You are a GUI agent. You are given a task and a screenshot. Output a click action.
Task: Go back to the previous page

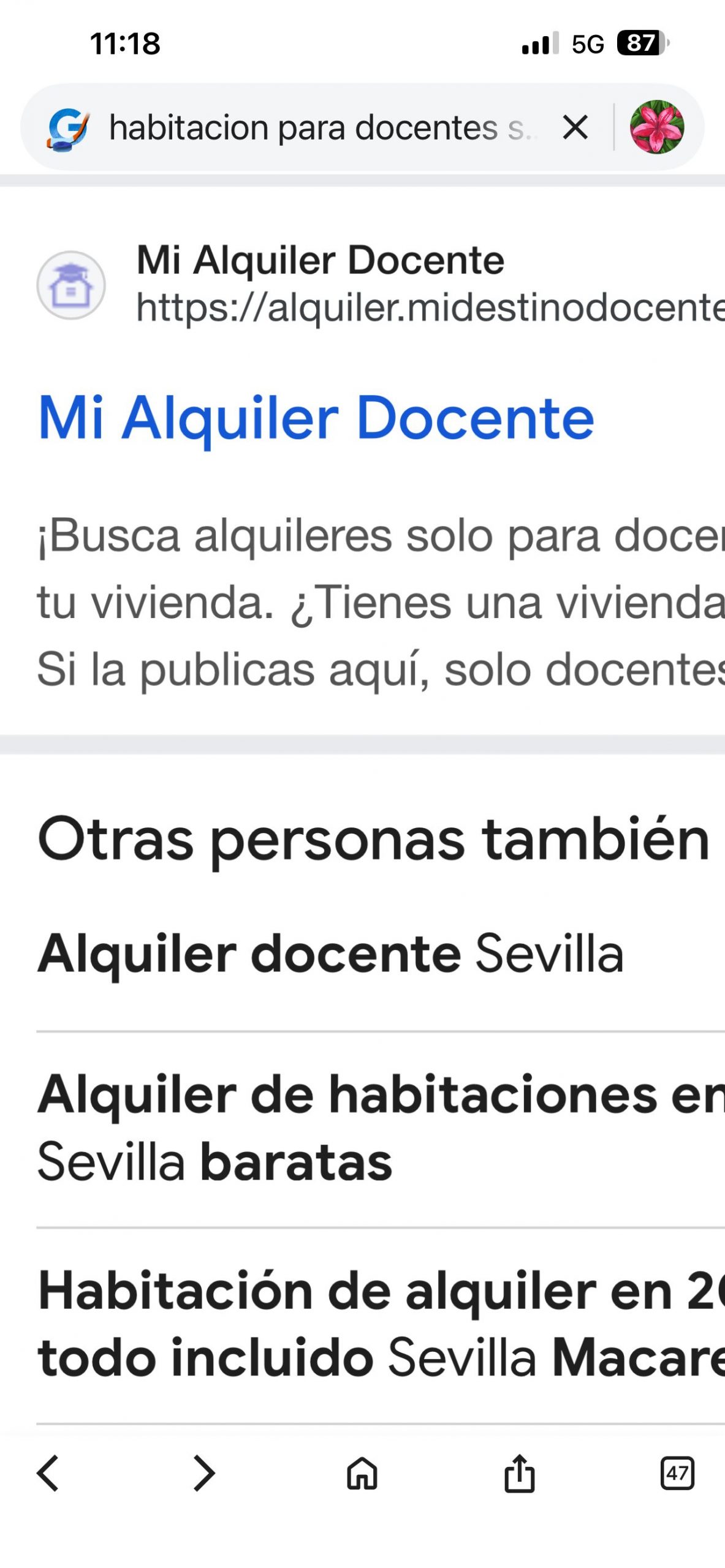48,1473
